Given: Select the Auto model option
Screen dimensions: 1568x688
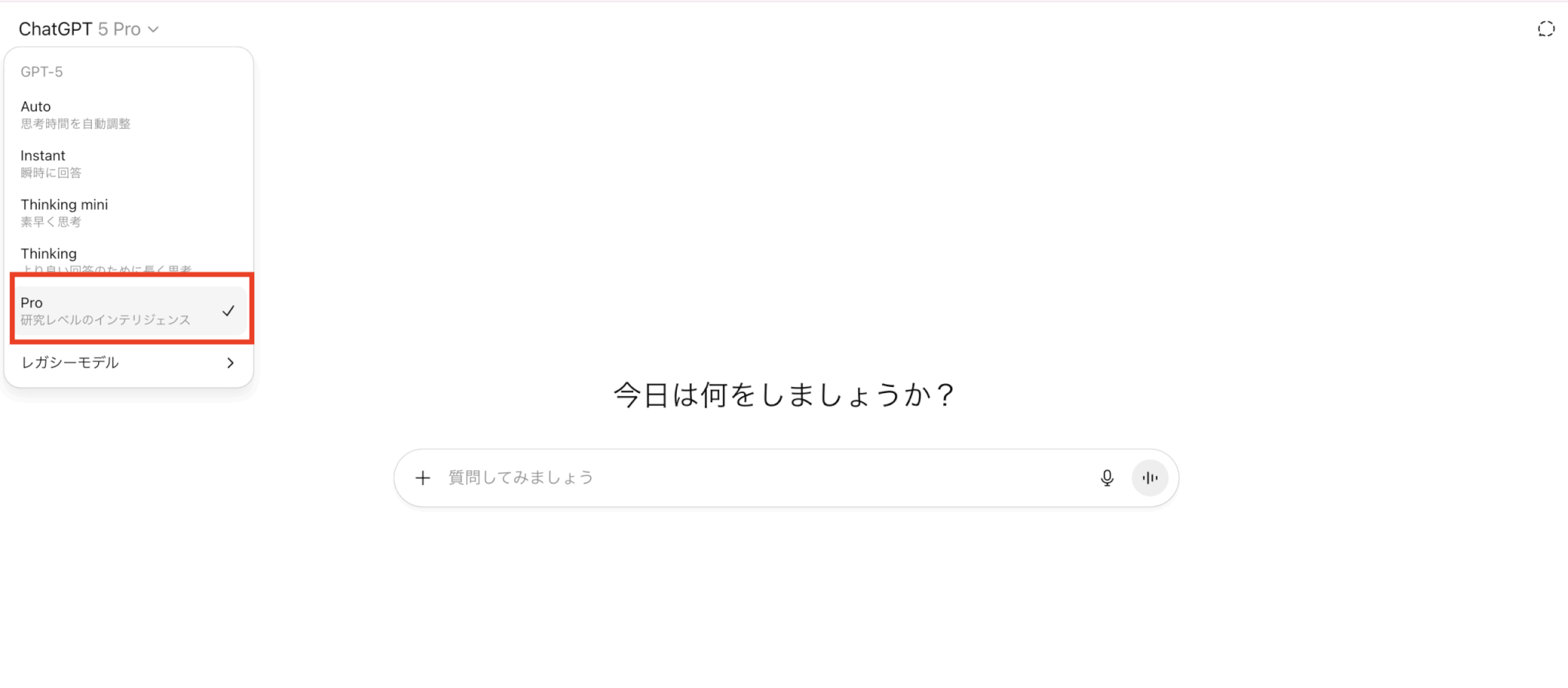Looking at the screenshot, I should tap(128, 114).
